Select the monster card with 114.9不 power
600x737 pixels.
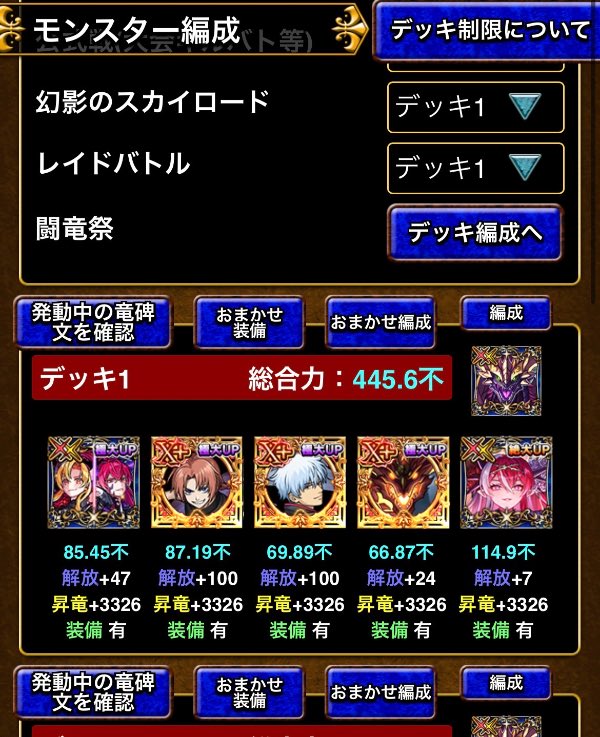tap(505, 482)
